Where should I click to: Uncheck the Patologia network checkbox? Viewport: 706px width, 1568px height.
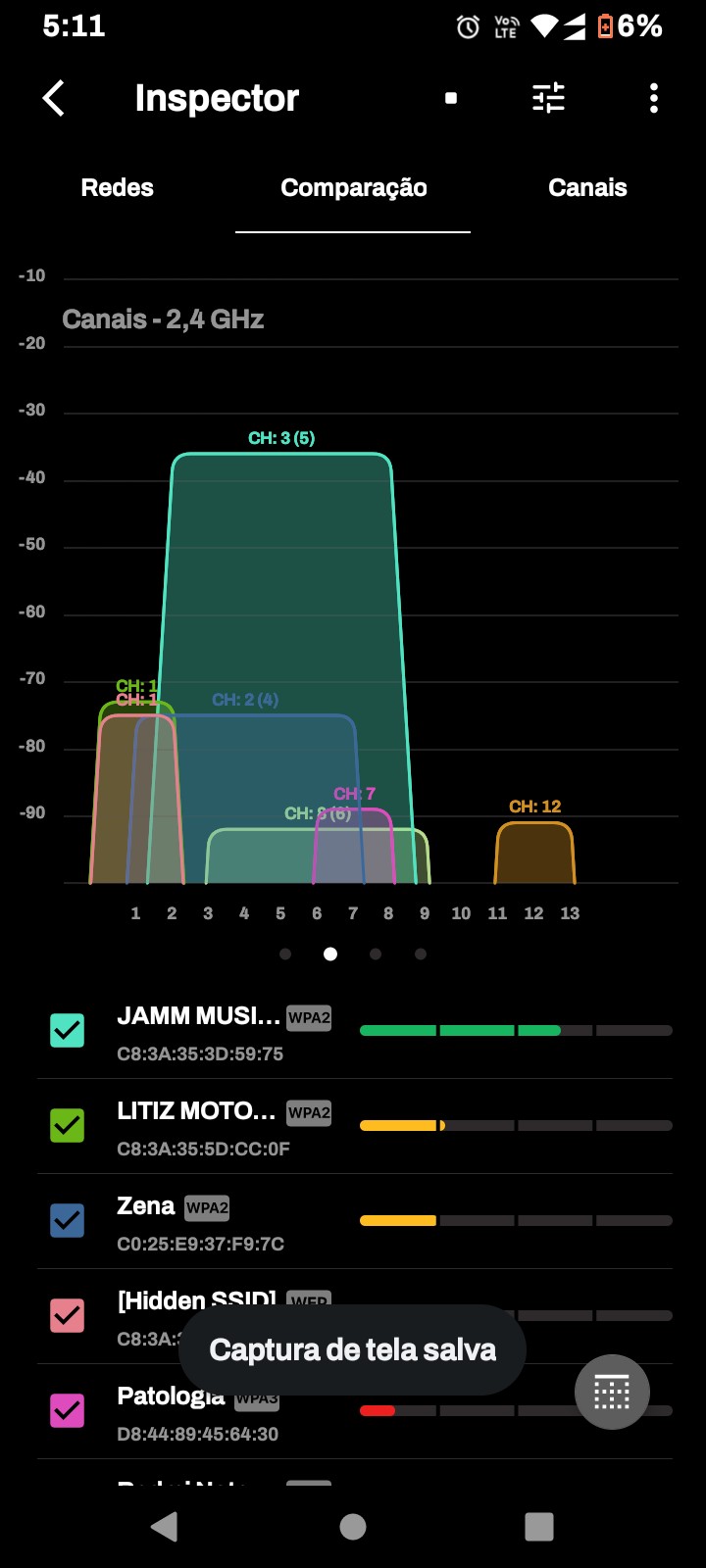tap(68, 1410)
